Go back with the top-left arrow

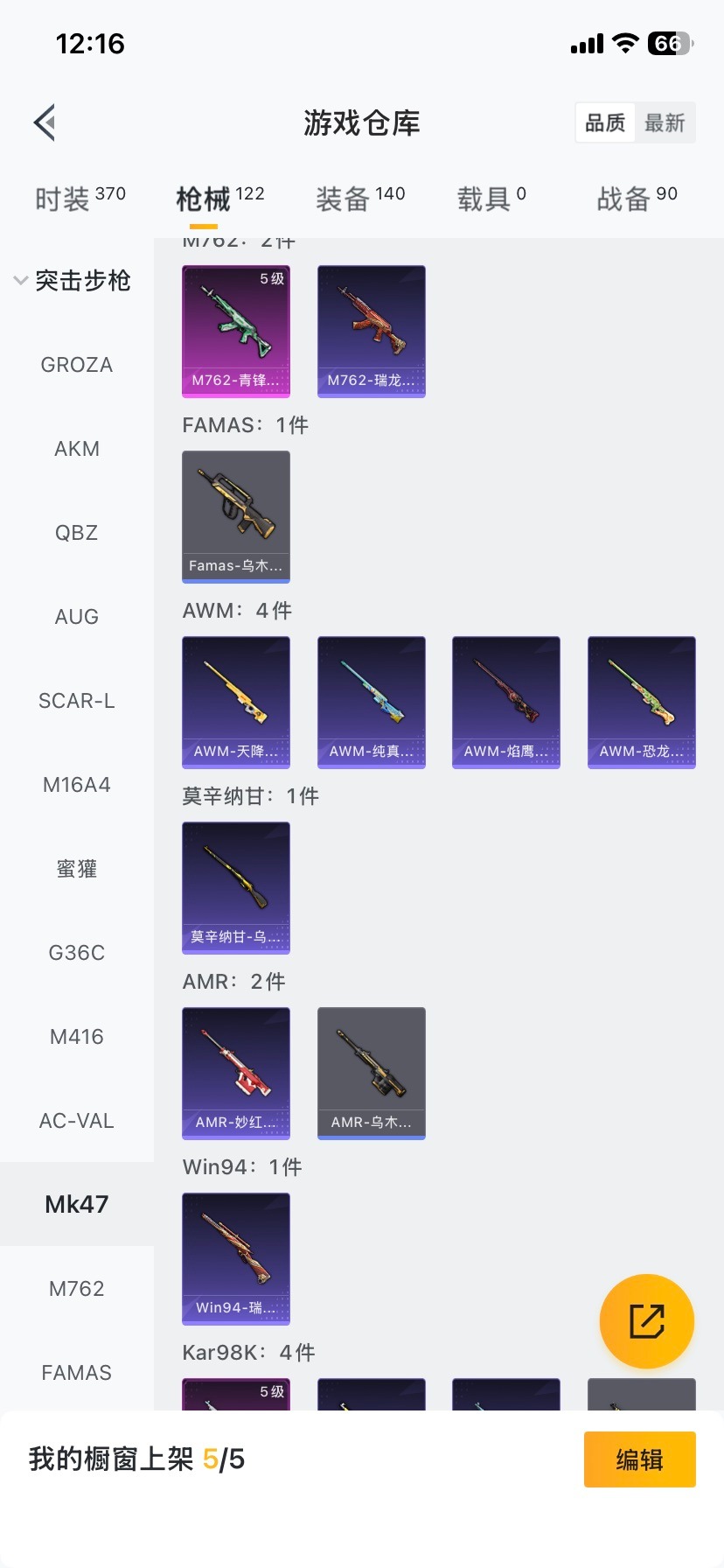coord(45,122)
